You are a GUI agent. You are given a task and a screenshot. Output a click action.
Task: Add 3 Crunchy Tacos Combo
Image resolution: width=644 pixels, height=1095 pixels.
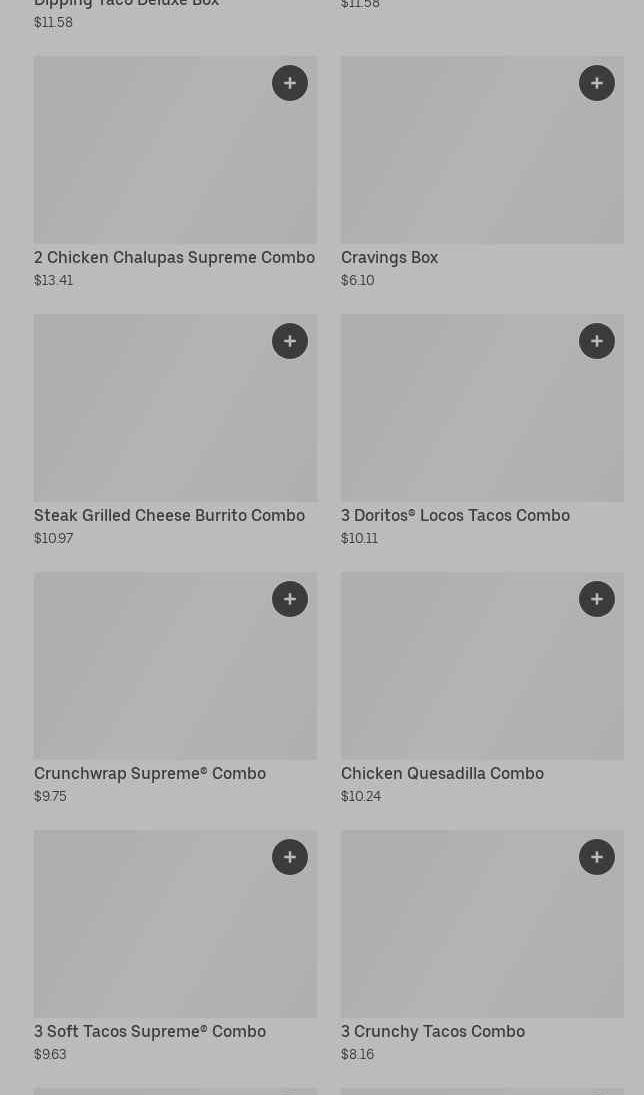click(x=597, y=857)
